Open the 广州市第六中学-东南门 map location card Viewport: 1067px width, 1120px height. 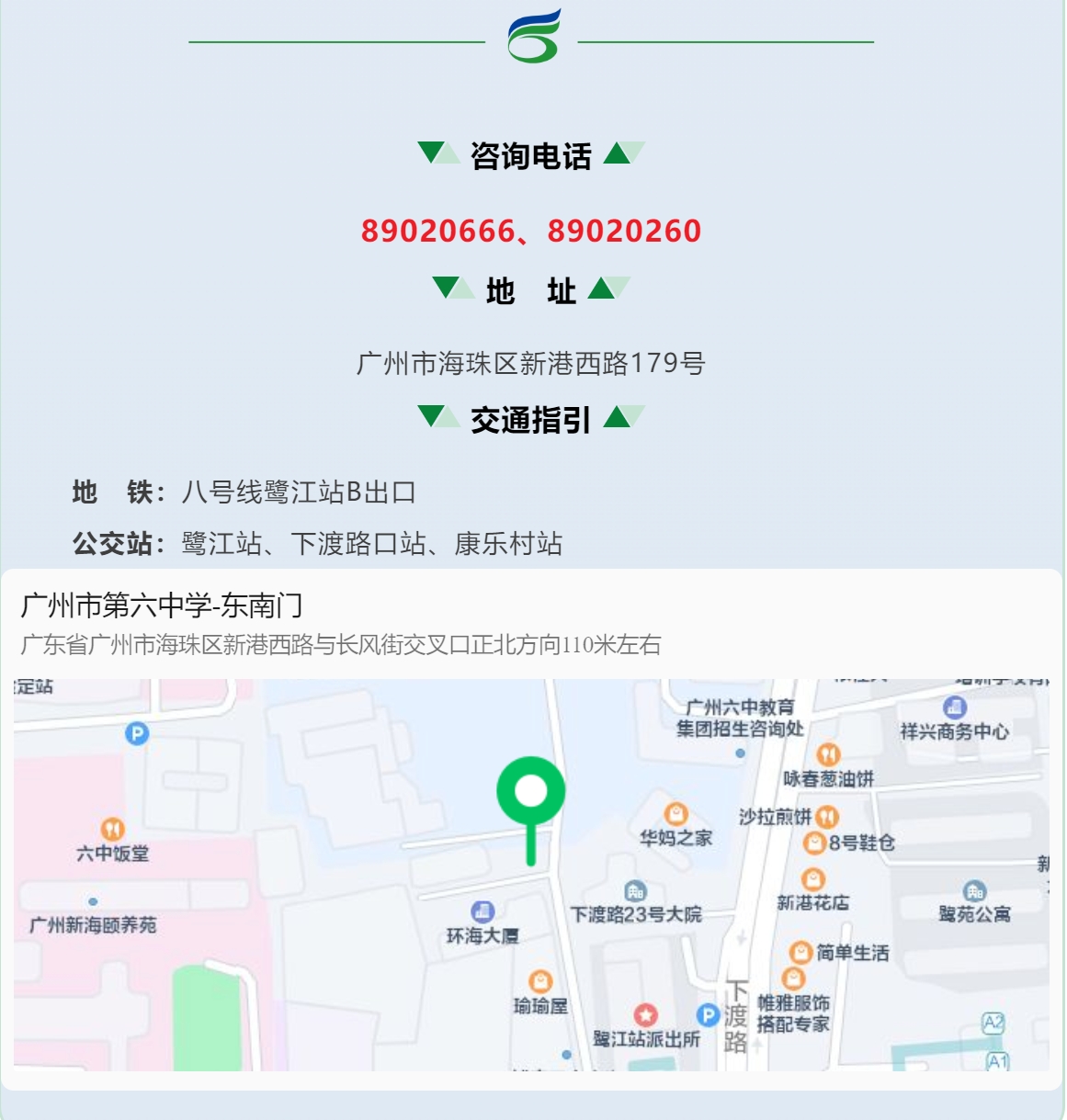pyautogui.click(x=162, y=606)
